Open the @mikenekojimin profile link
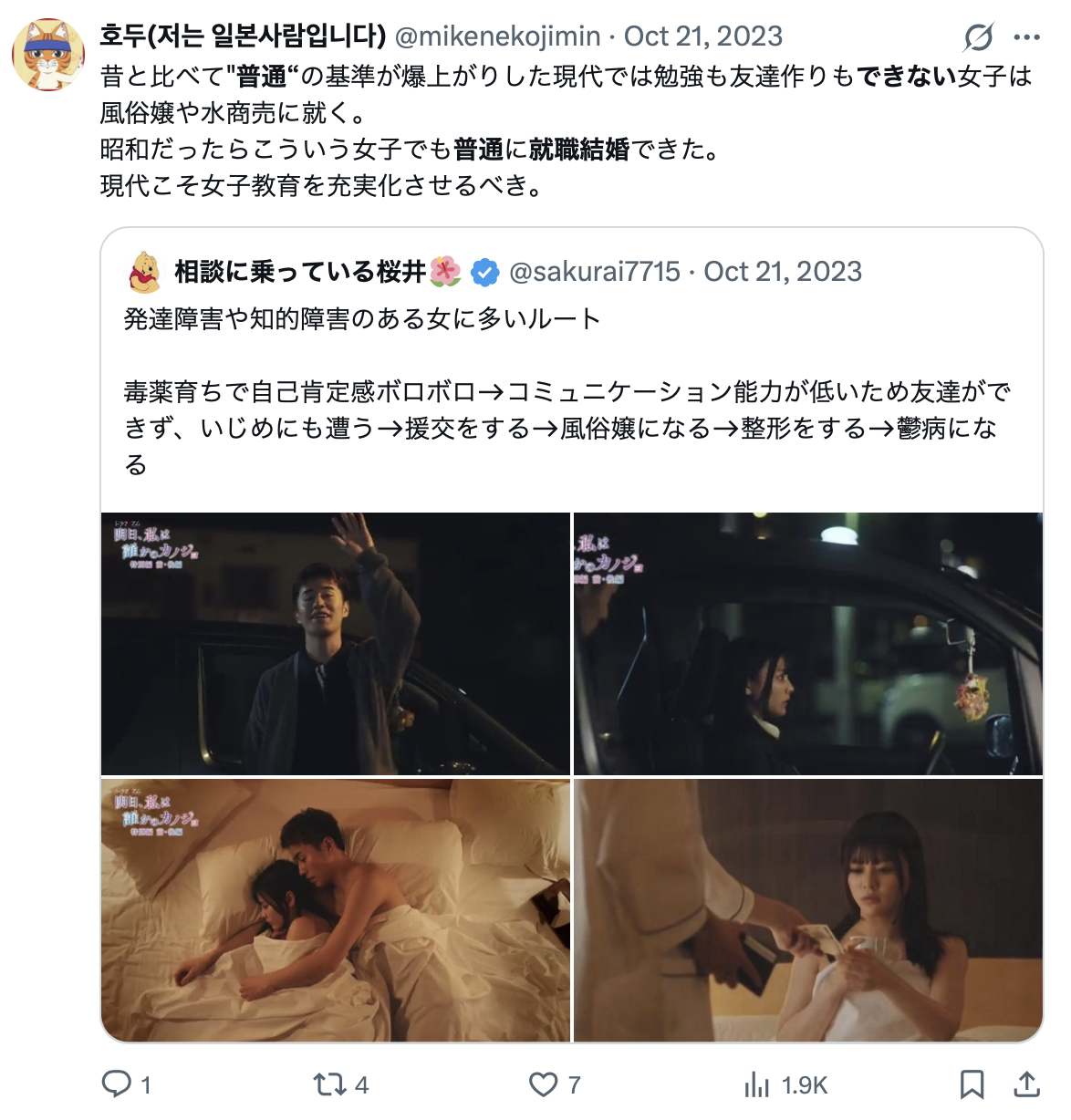 (497, 36)
